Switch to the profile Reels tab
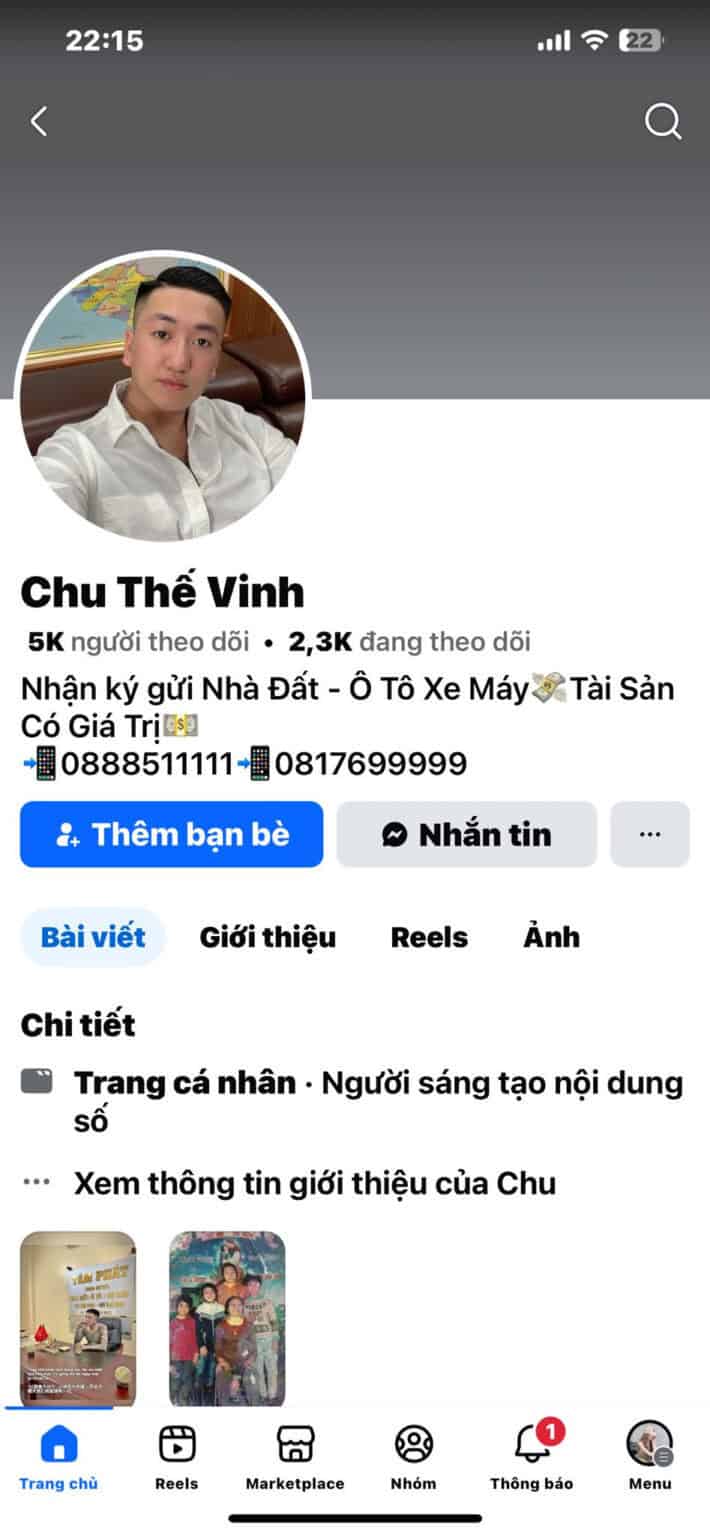The image size is (710, 1536). tap(429, 937)
